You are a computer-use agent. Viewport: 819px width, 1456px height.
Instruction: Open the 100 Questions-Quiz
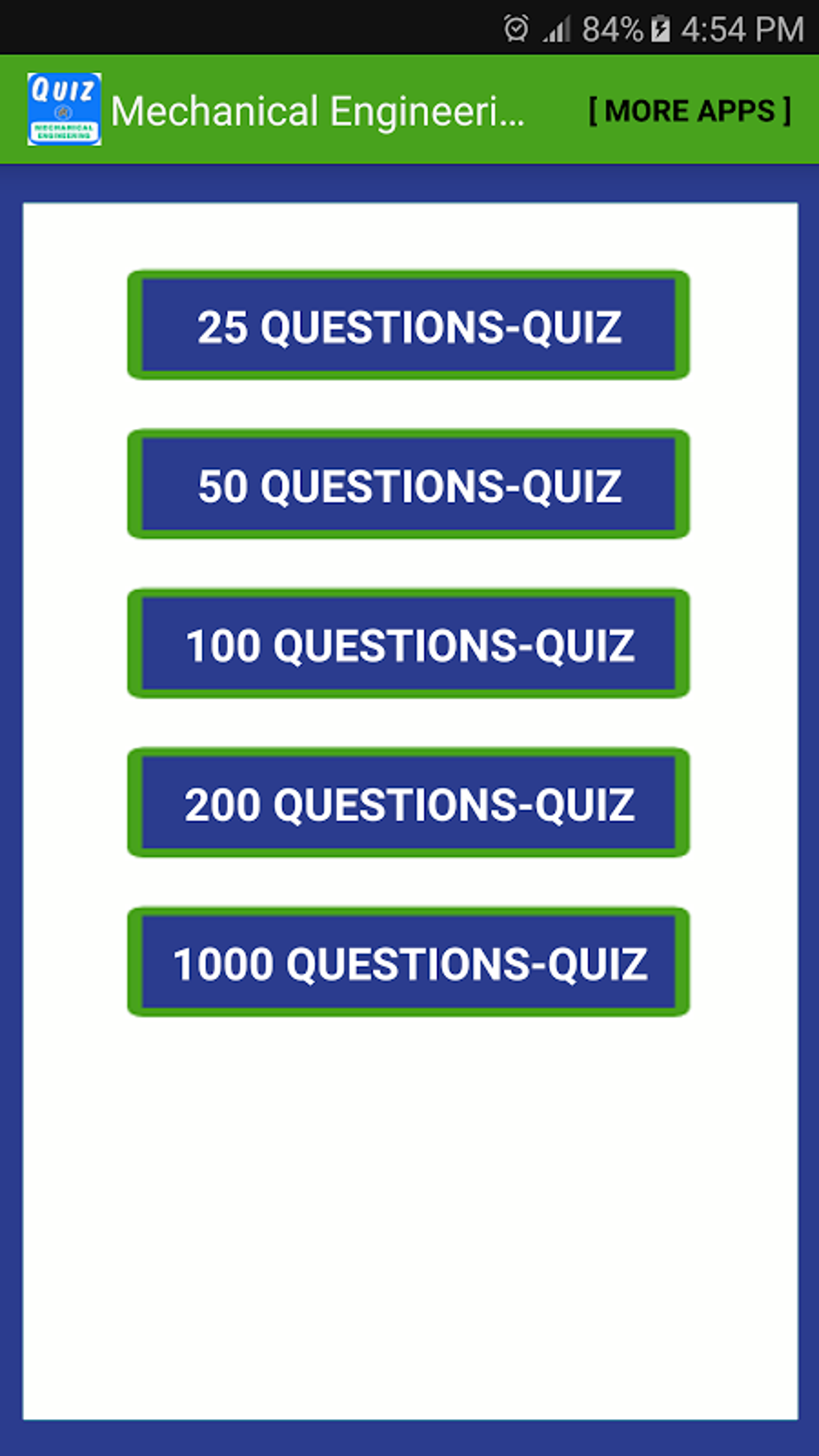click(409, 643)
